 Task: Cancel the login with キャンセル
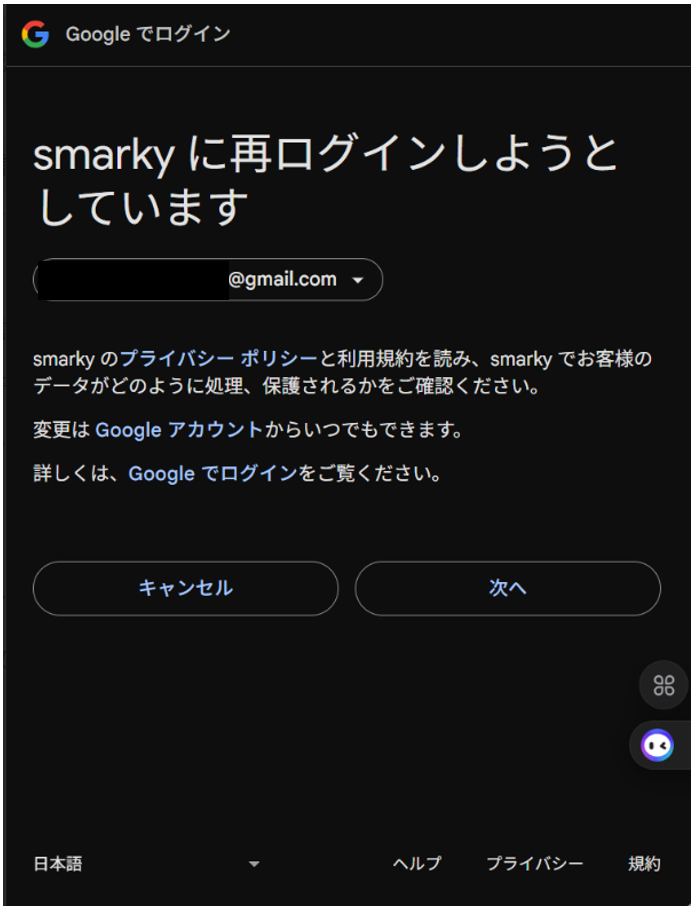click(x=185, y=588)
